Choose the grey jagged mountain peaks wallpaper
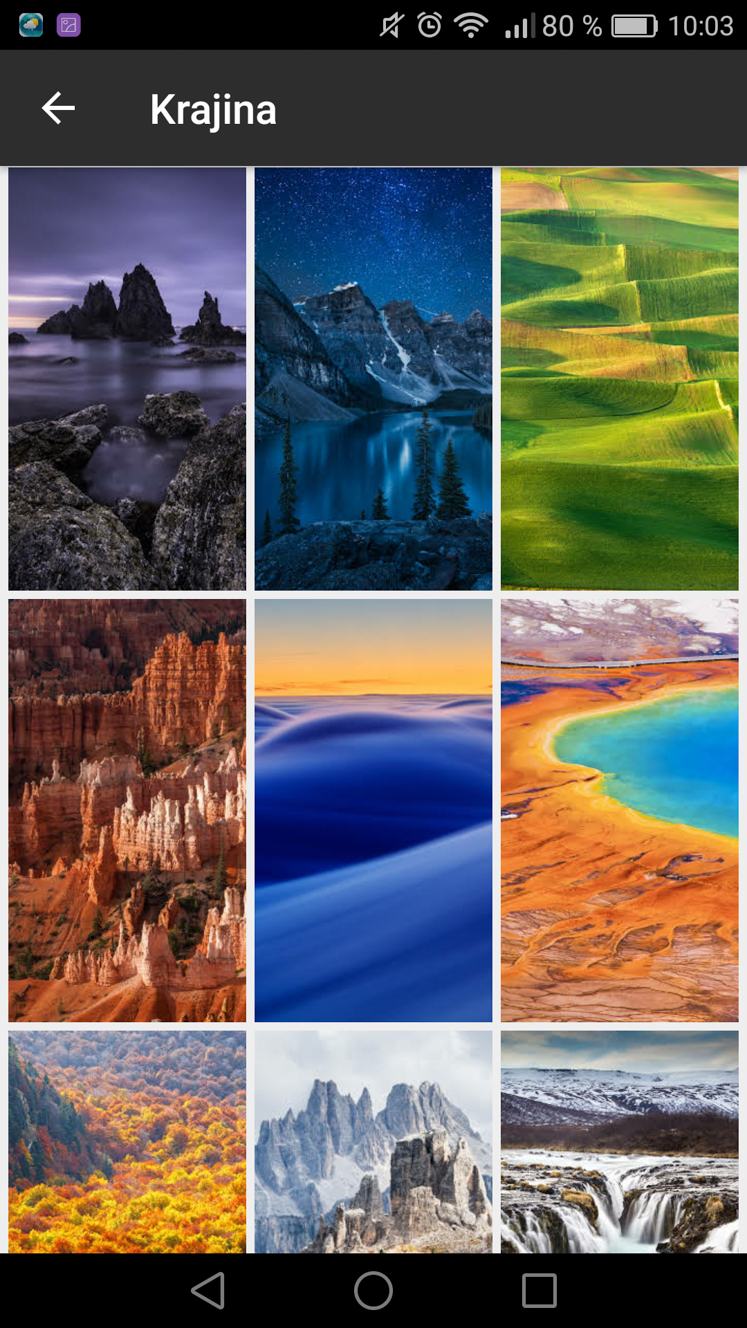 [373, 1142]
